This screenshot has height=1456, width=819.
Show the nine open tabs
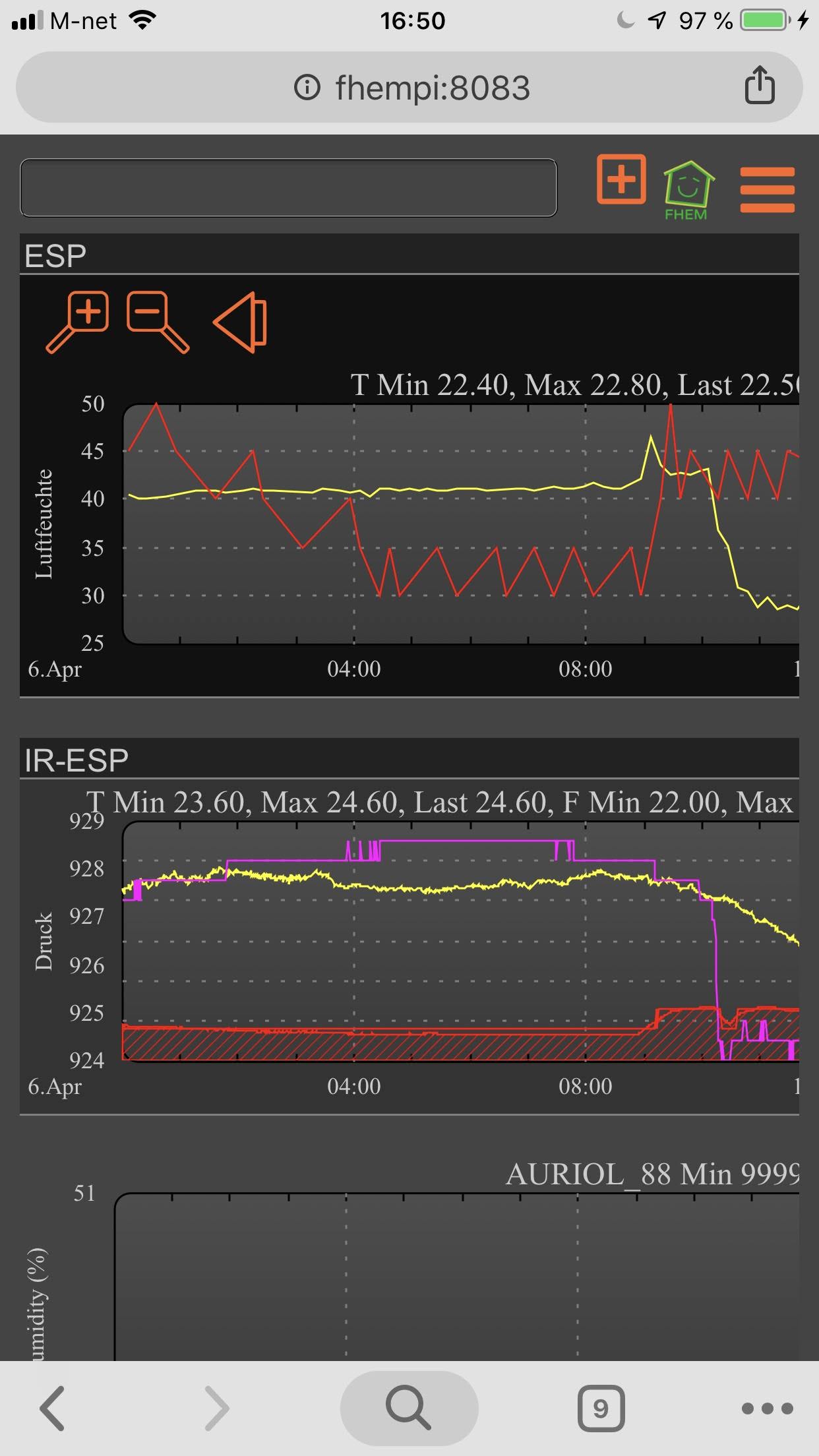pyautogui.click(x=600, y=1408)
